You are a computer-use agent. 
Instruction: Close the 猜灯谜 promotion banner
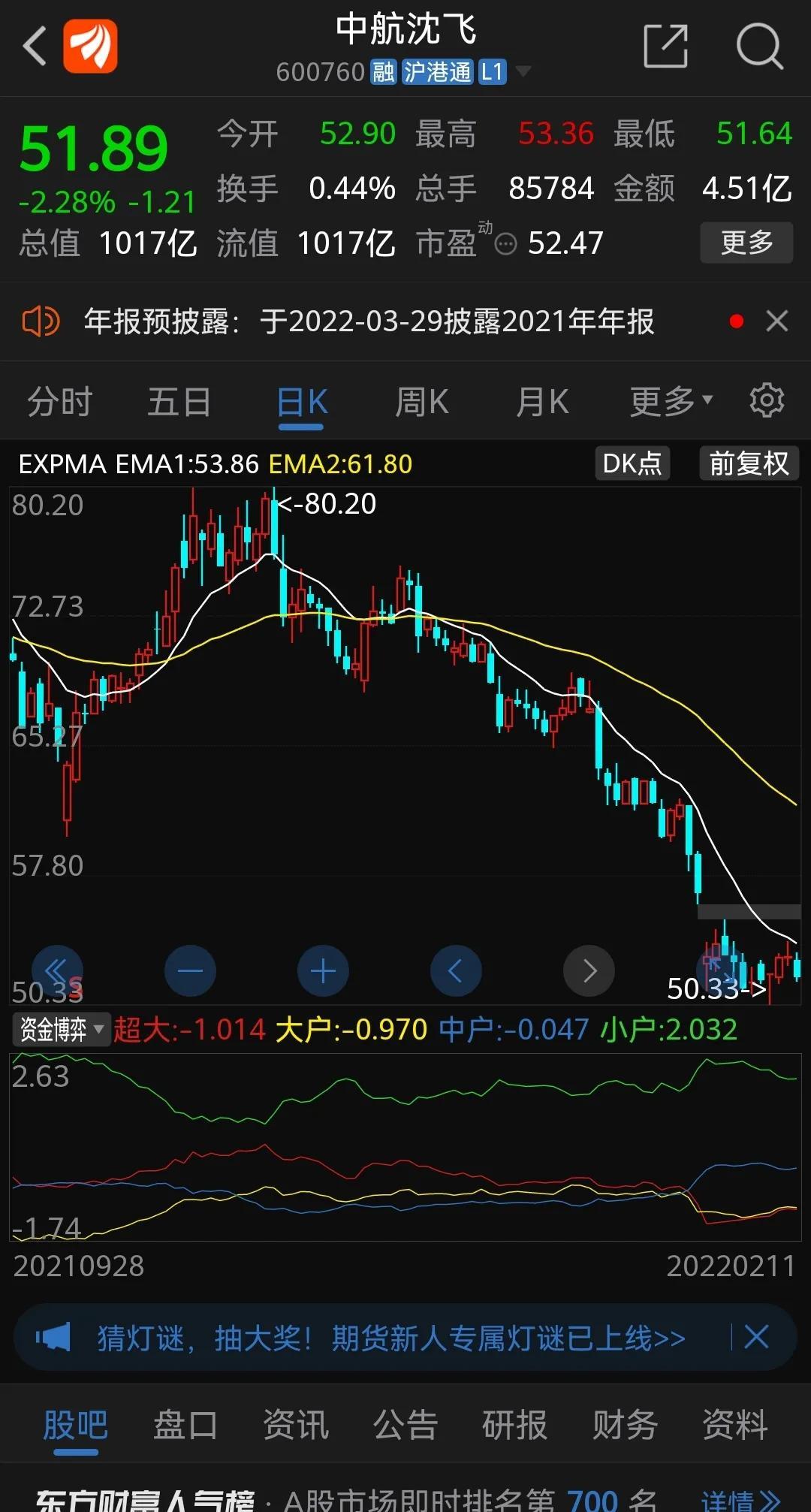(756, 1337)
